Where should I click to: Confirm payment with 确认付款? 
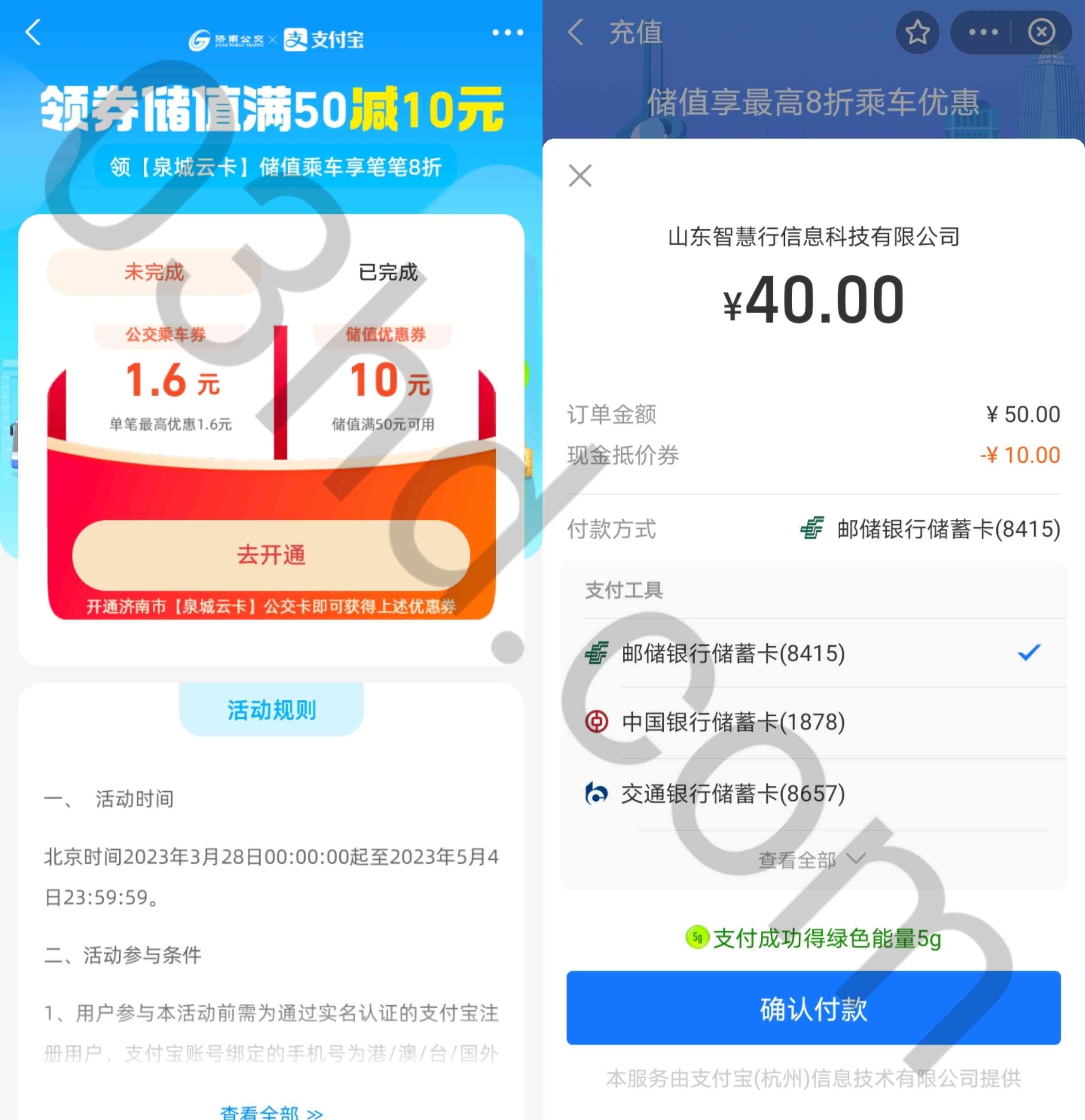(x=813, y=1009)
